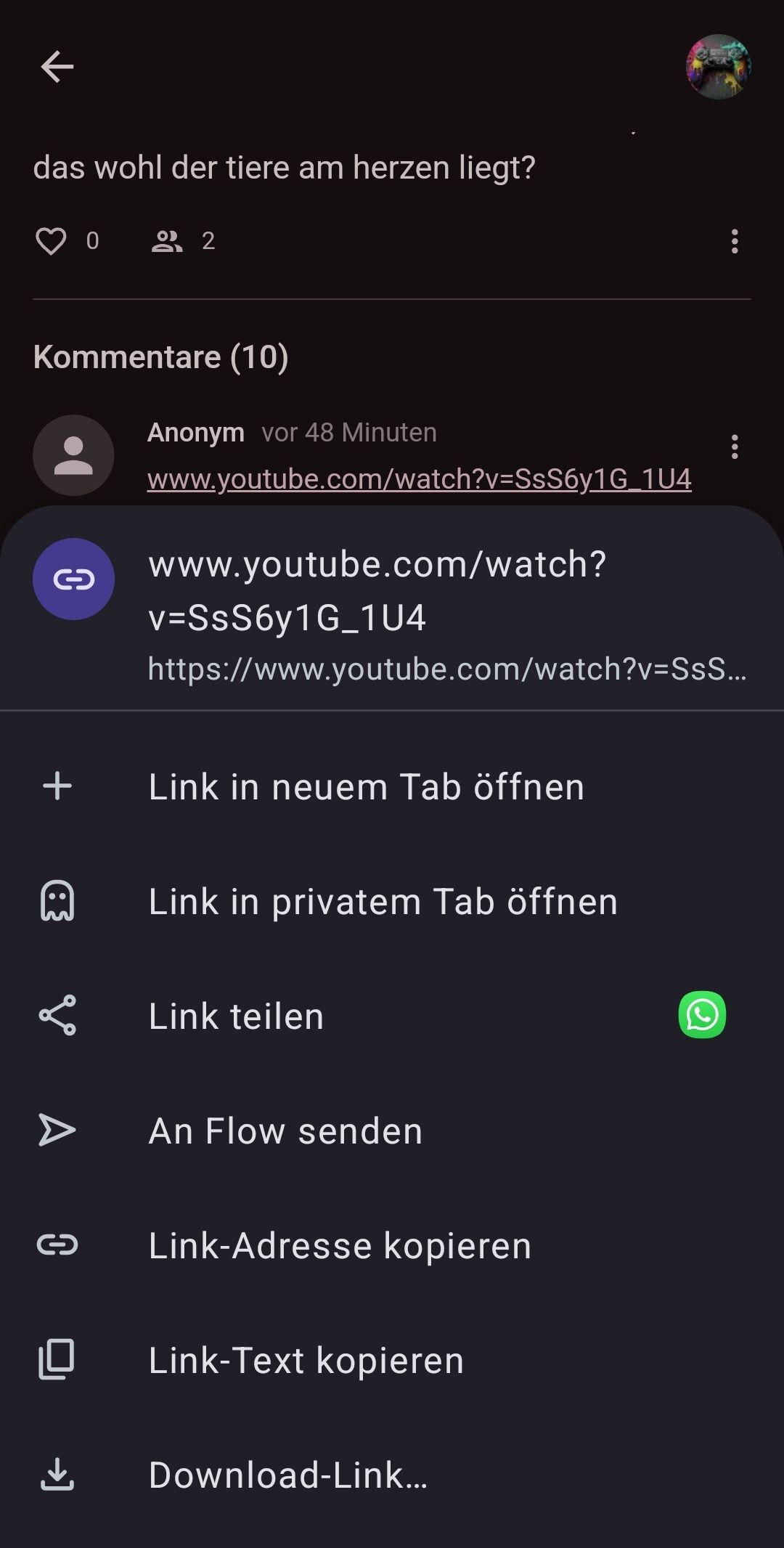Choose Link in privatem Tab öffnen
Viewport: 784px width, 1548px height.
(x=383, y=902)
